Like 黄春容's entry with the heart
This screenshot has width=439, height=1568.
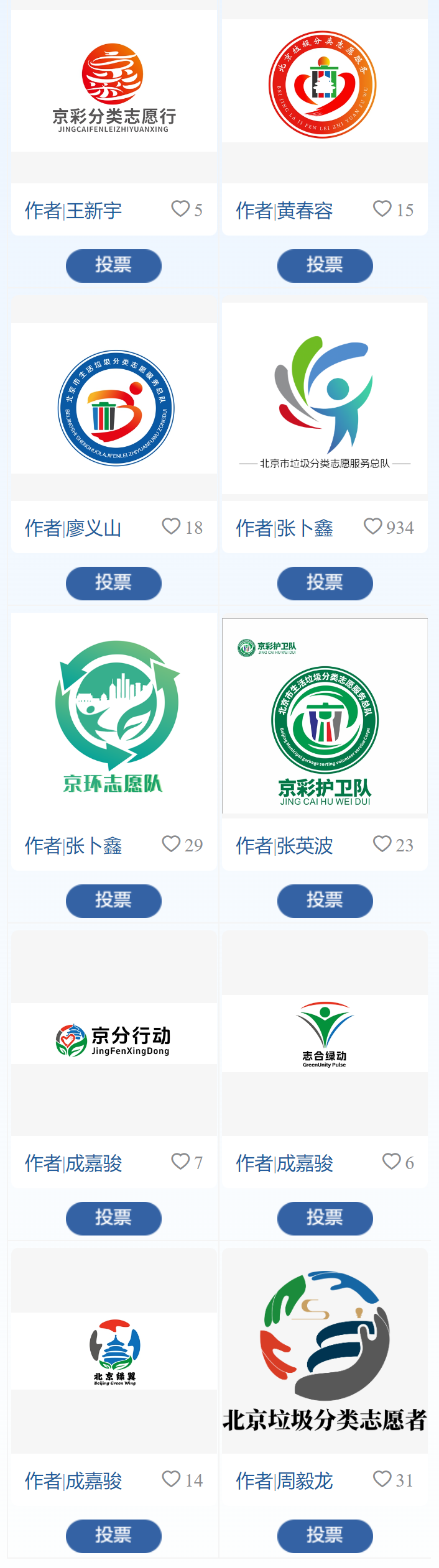pos(382,209)
